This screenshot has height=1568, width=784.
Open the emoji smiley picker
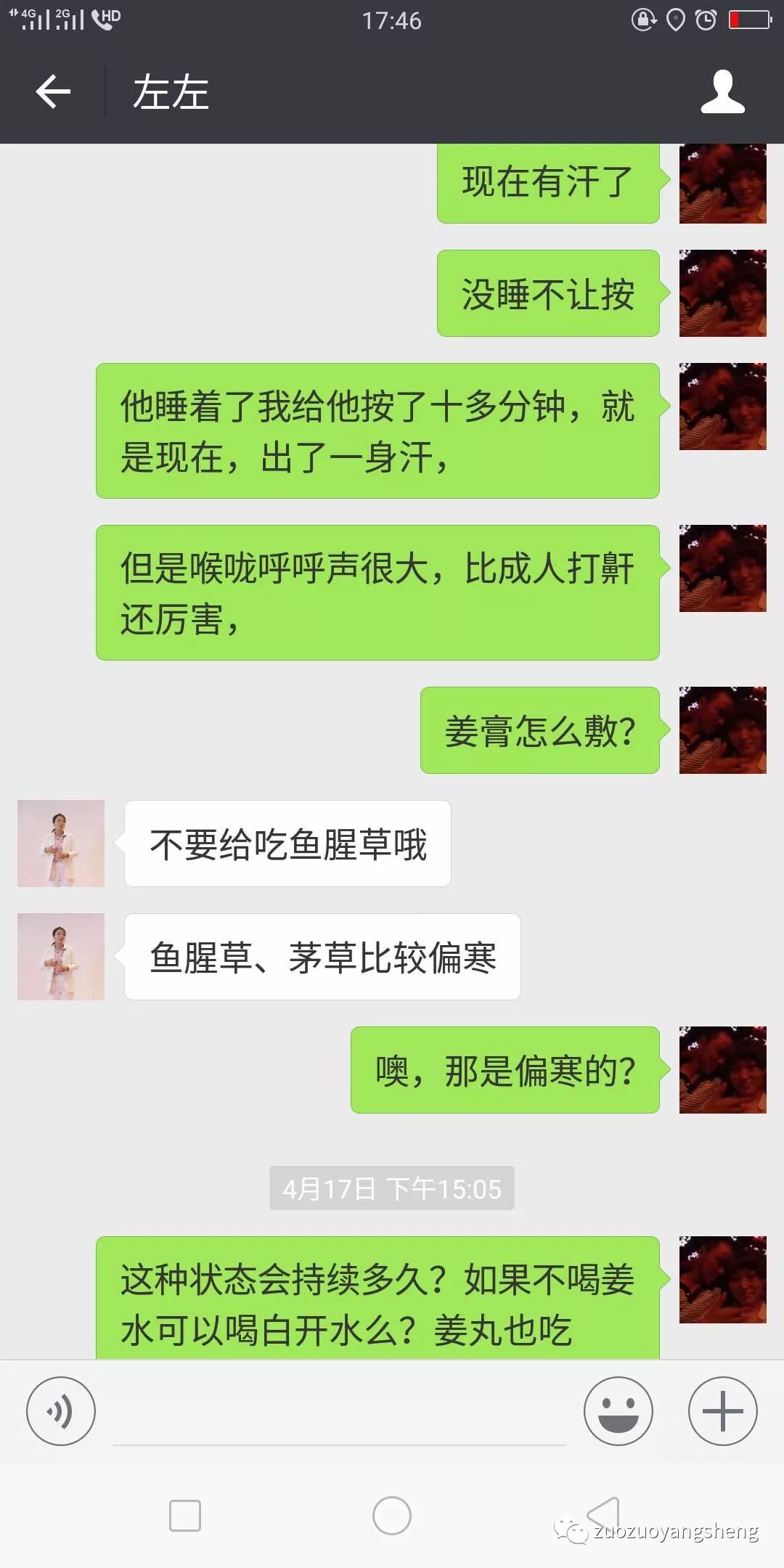click(x=618, y=1411)
